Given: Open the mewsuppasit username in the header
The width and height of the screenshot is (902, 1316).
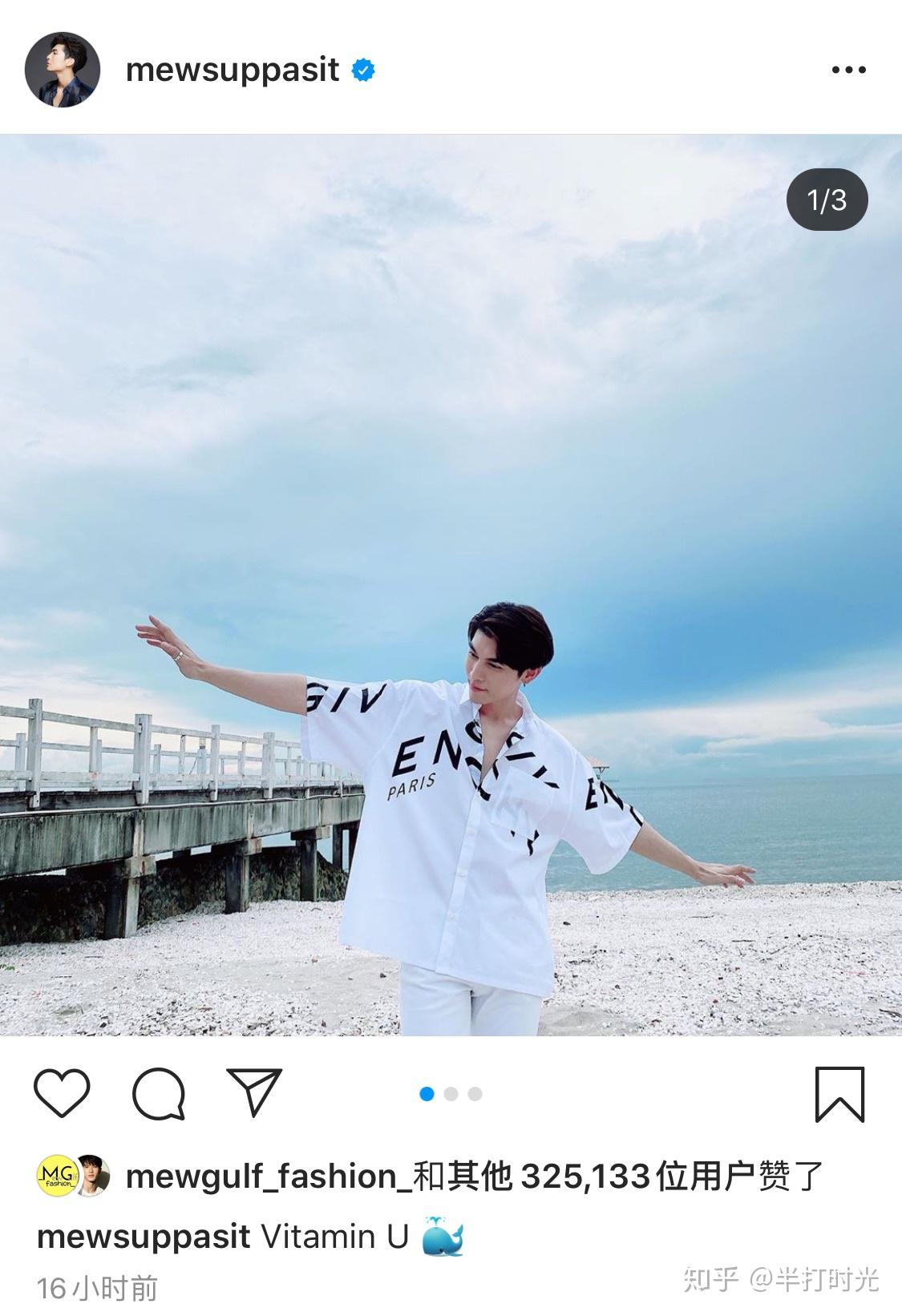Looking at the screenshot, I should tap(233, 70).
